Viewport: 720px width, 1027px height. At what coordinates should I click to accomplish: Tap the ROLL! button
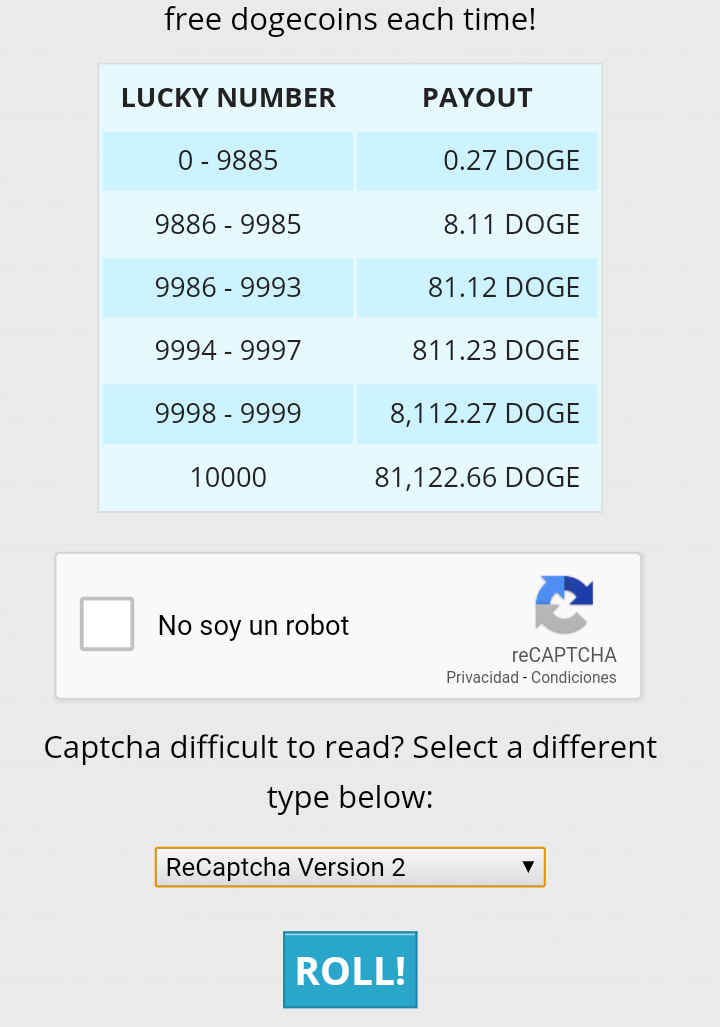coord(350,970)
